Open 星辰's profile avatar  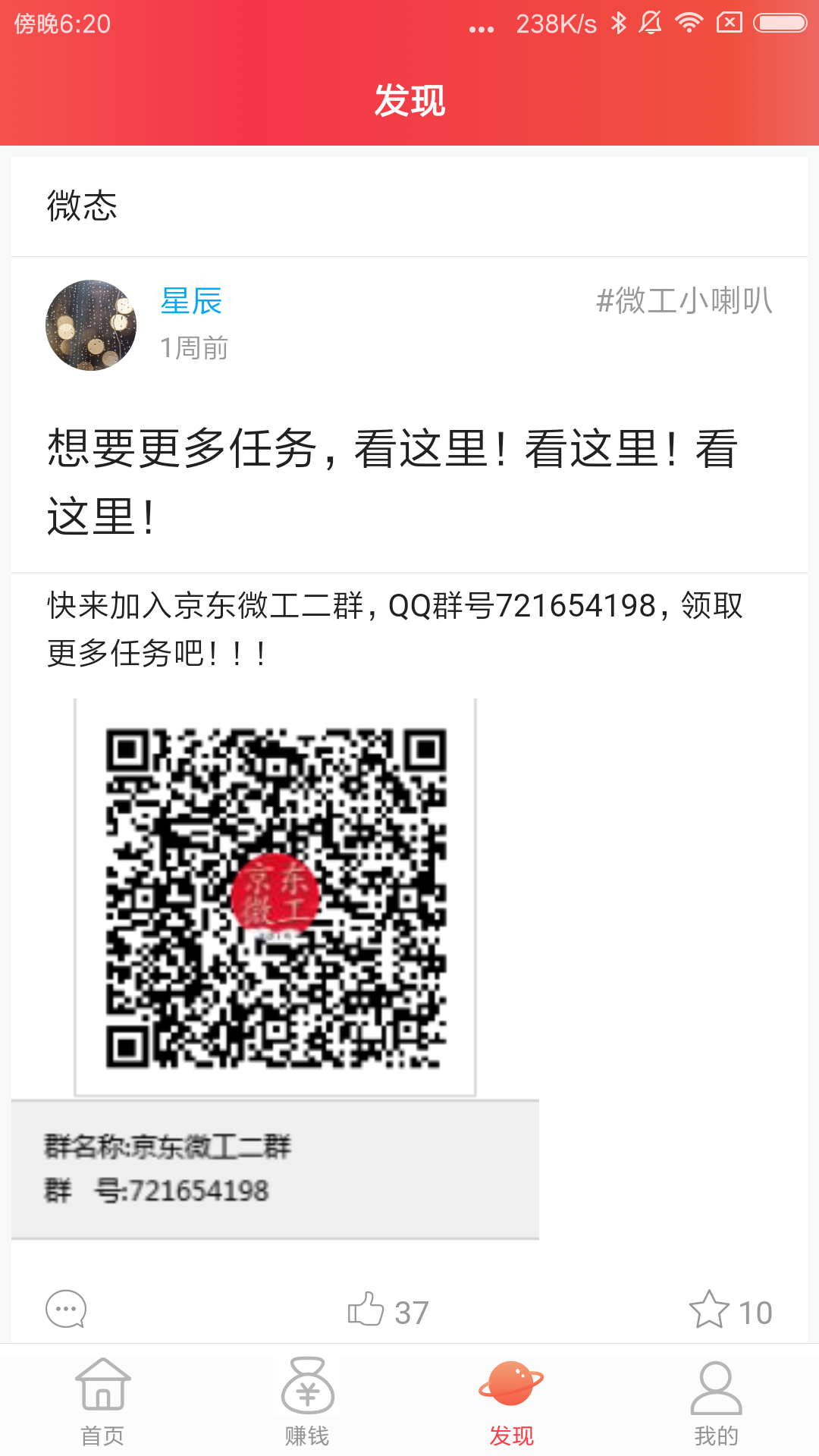coord(91,325)
